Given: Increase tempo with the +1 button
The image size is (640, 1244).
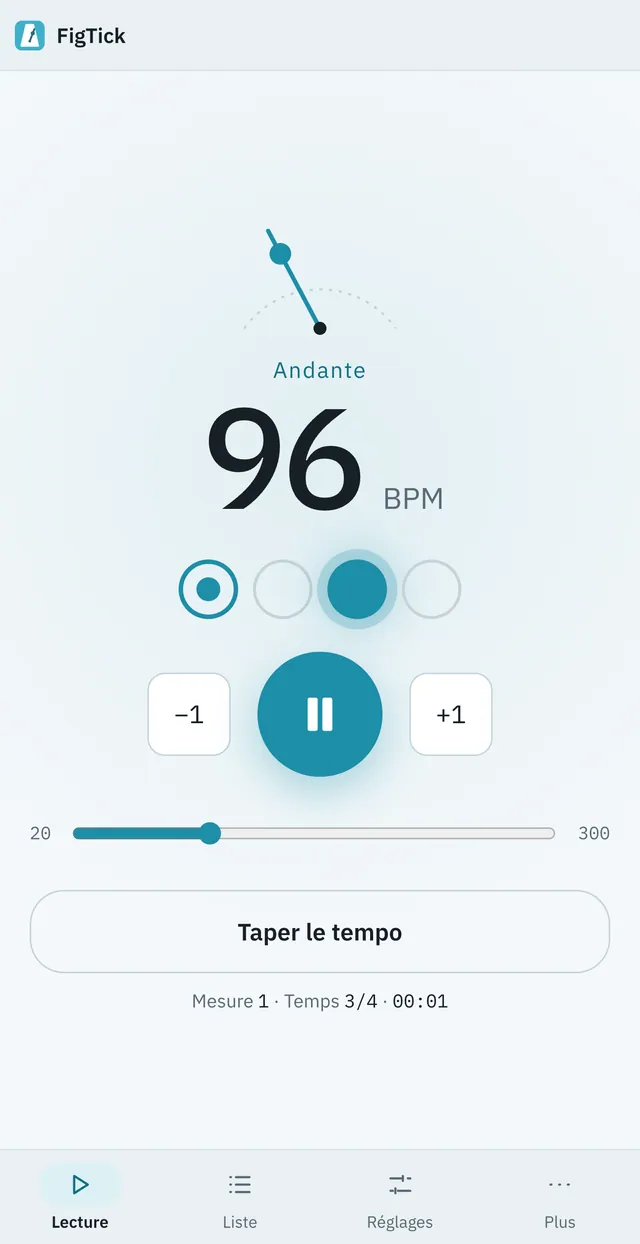Looking at the screenshot, I should coord(451,714).
